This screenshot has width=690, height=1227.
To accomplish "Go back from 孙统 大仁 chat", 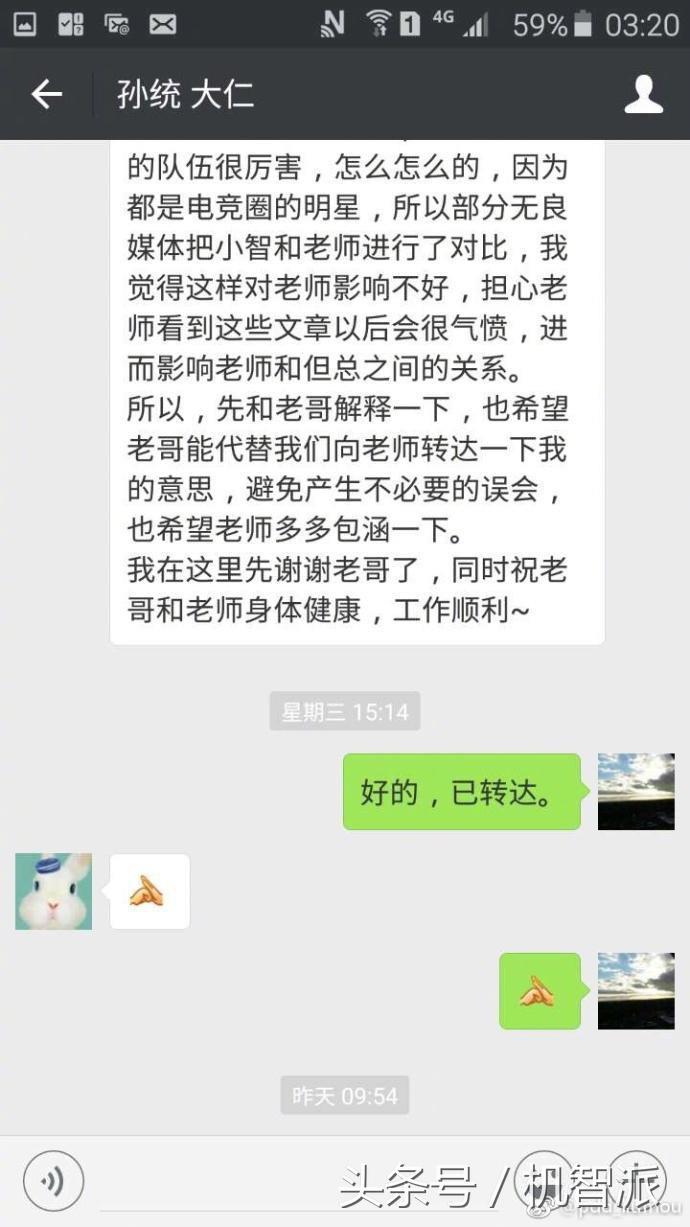I will coord(46,95).
